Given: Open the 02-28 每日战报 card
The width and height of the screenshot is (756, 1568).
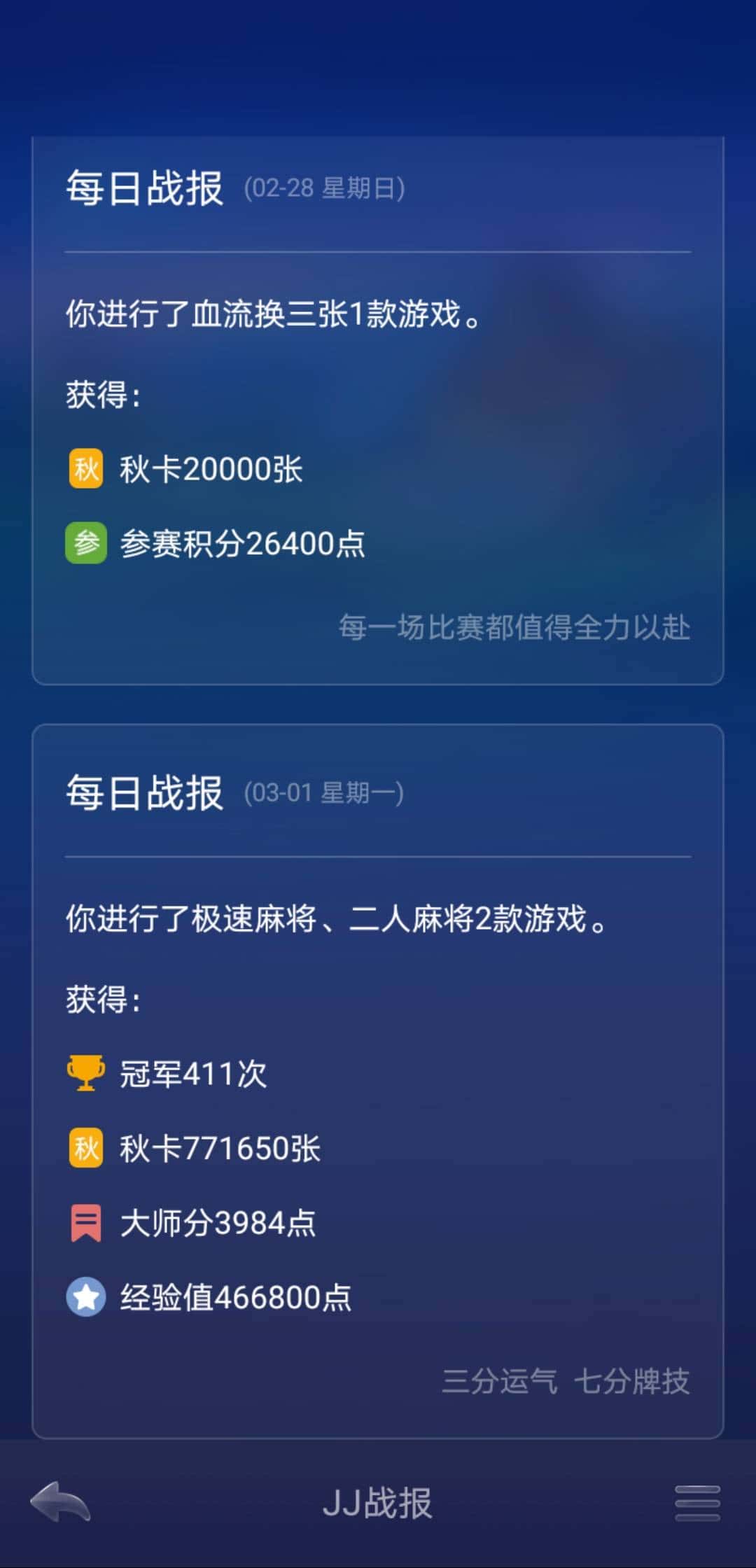Looking at the screenshot, I should (x=378, y=406).
